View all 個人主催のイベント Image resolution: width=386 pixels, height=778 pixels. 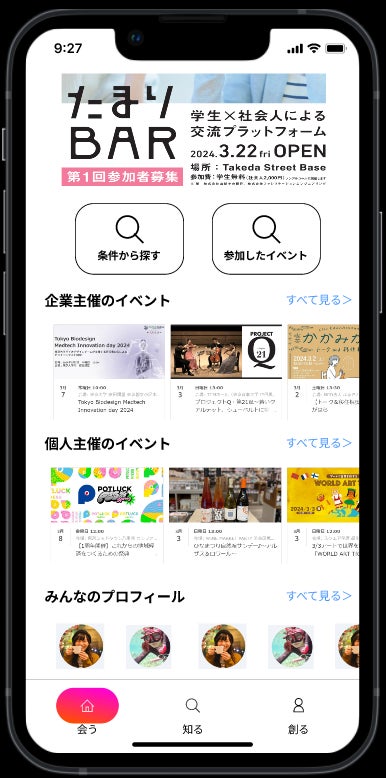click(x=319, y=443)
